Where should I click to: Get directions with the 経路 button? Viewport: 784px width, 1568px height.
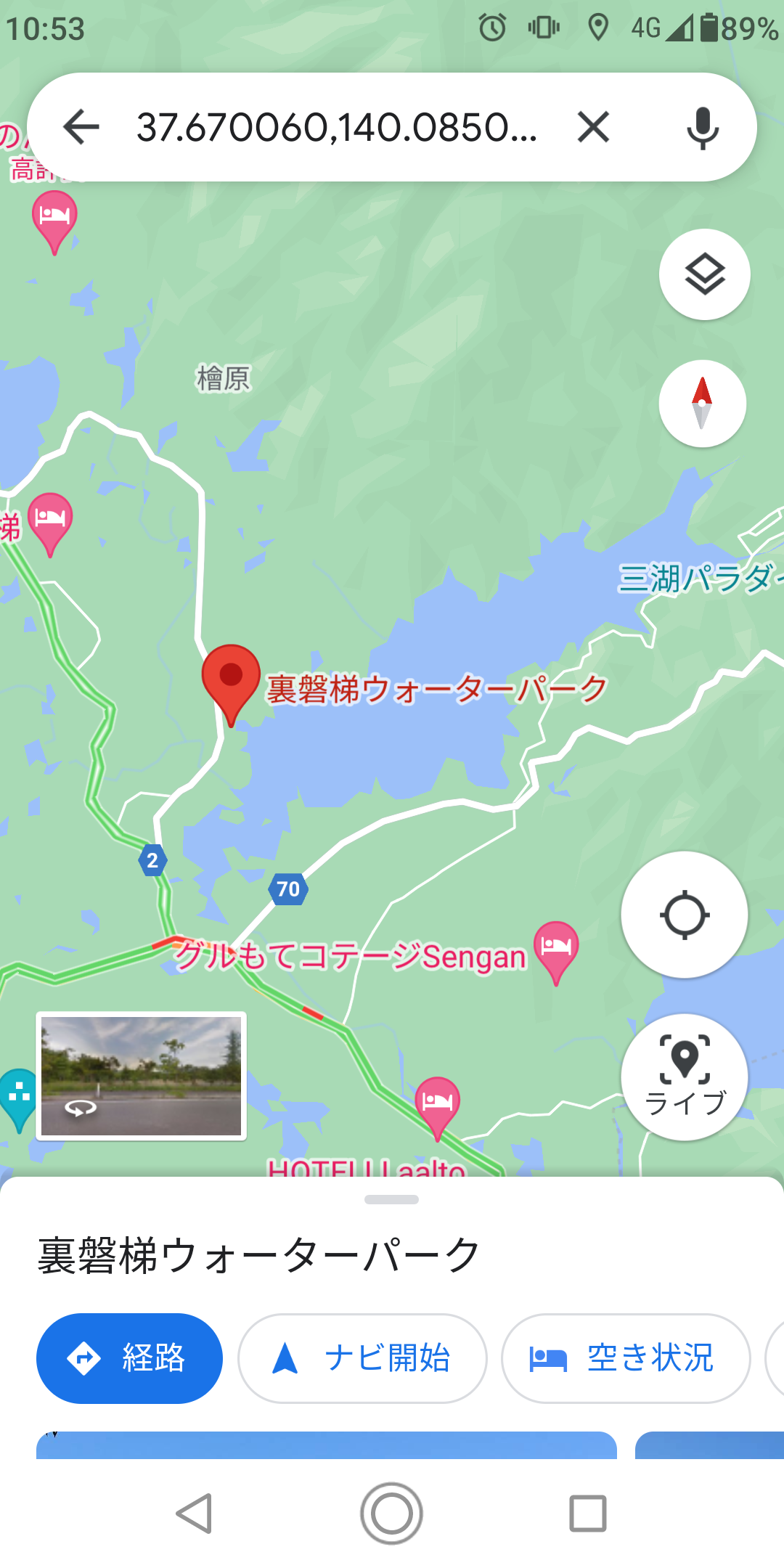pyautogui.click(x=129, y=1358)
